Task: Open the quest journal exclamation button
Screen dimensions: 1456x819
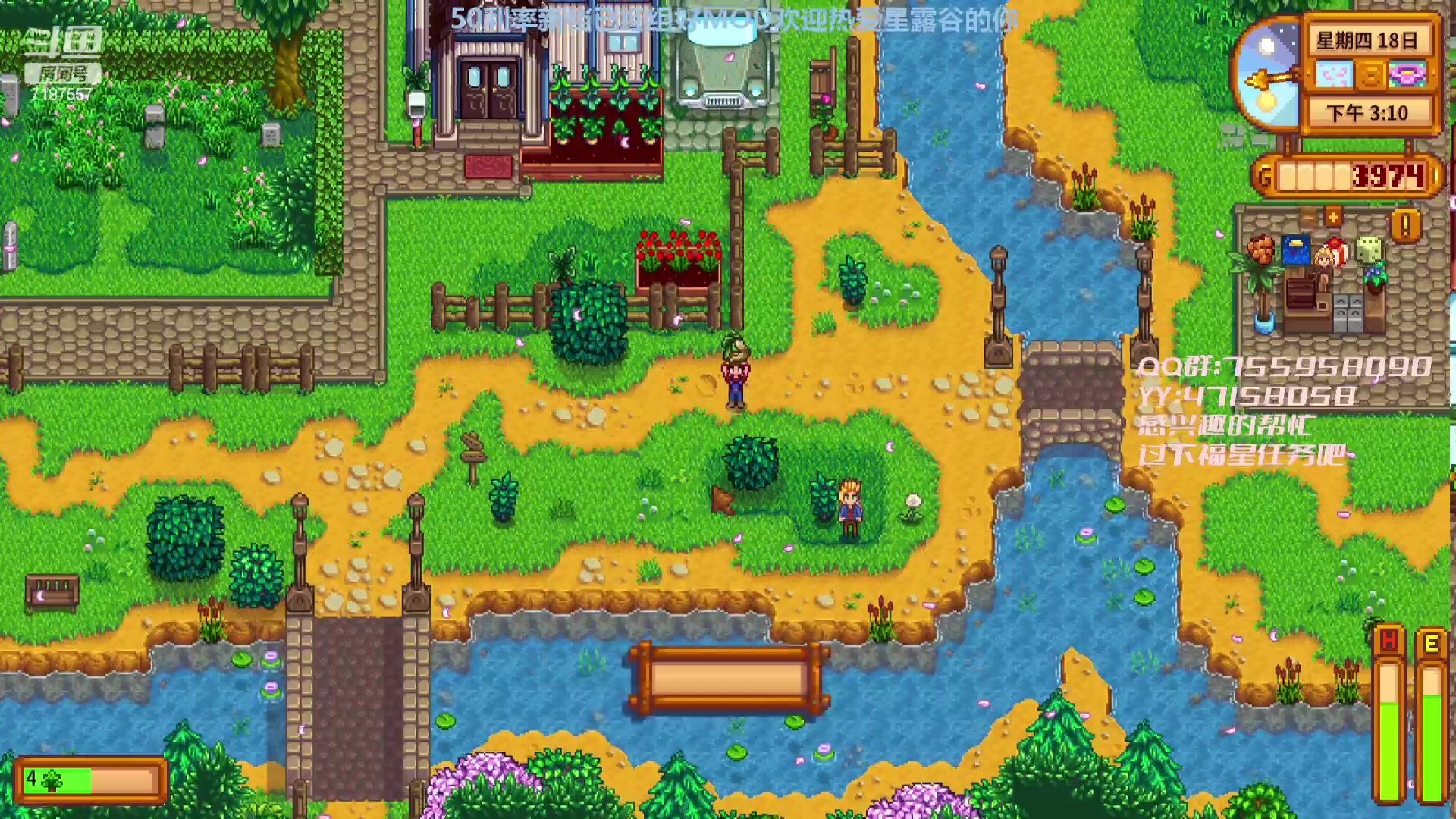Action: (x=1405, y=225)
